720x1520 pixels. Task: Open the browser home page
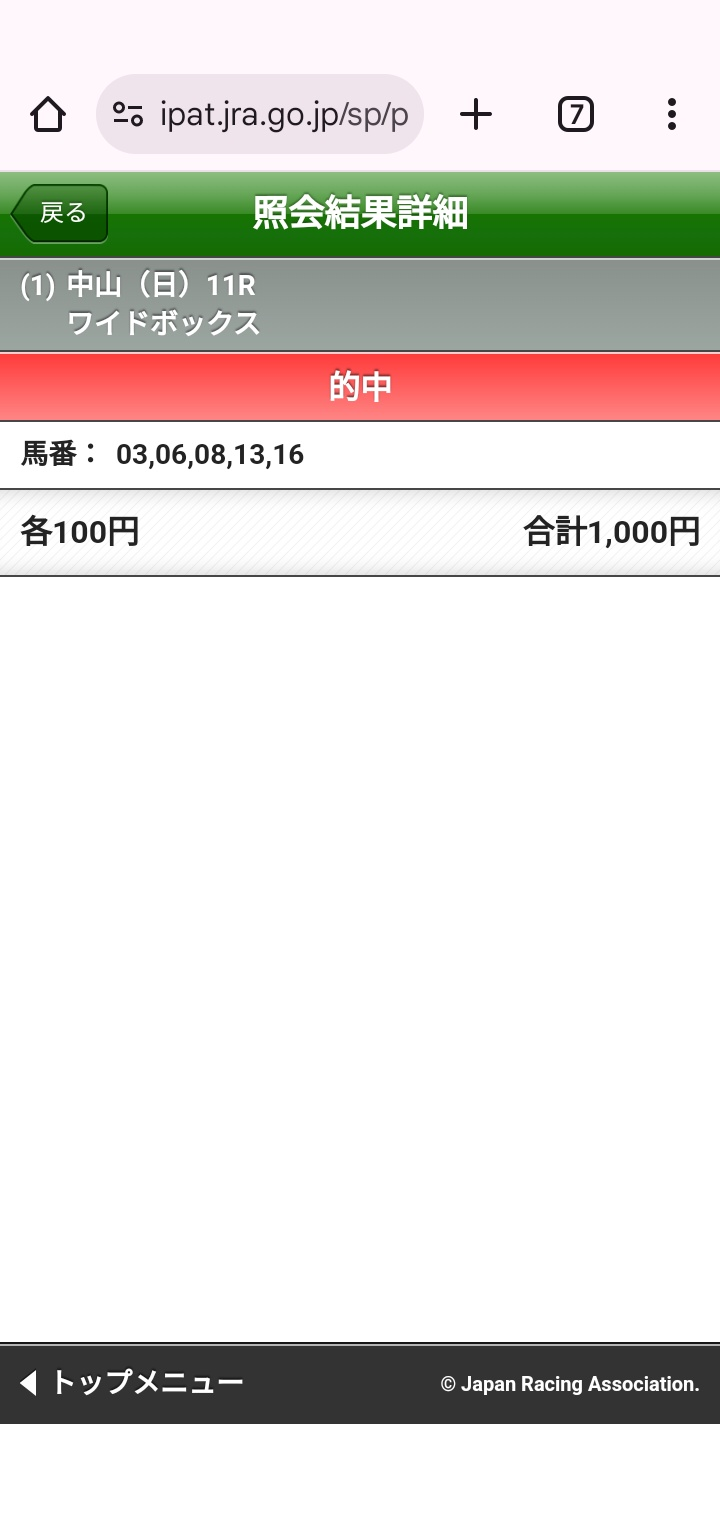[x=48, y=115]
